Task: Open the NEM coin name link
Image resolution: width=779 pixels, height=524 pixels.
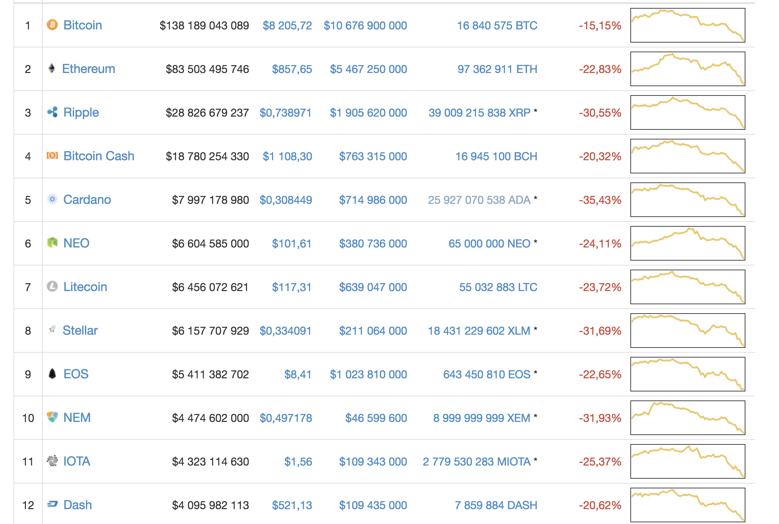Action: pos(77,417)
